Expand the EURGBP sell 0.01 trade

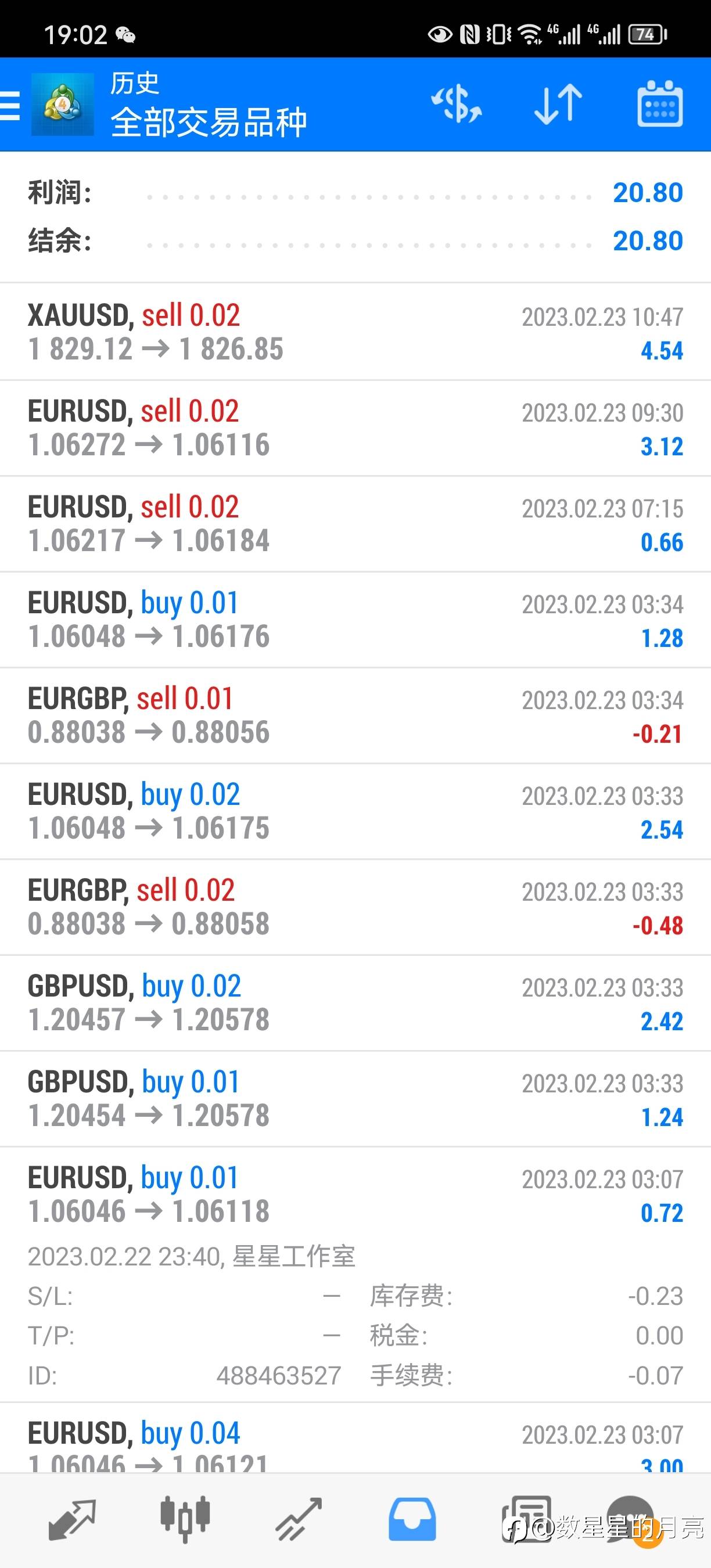coord(355,715)
